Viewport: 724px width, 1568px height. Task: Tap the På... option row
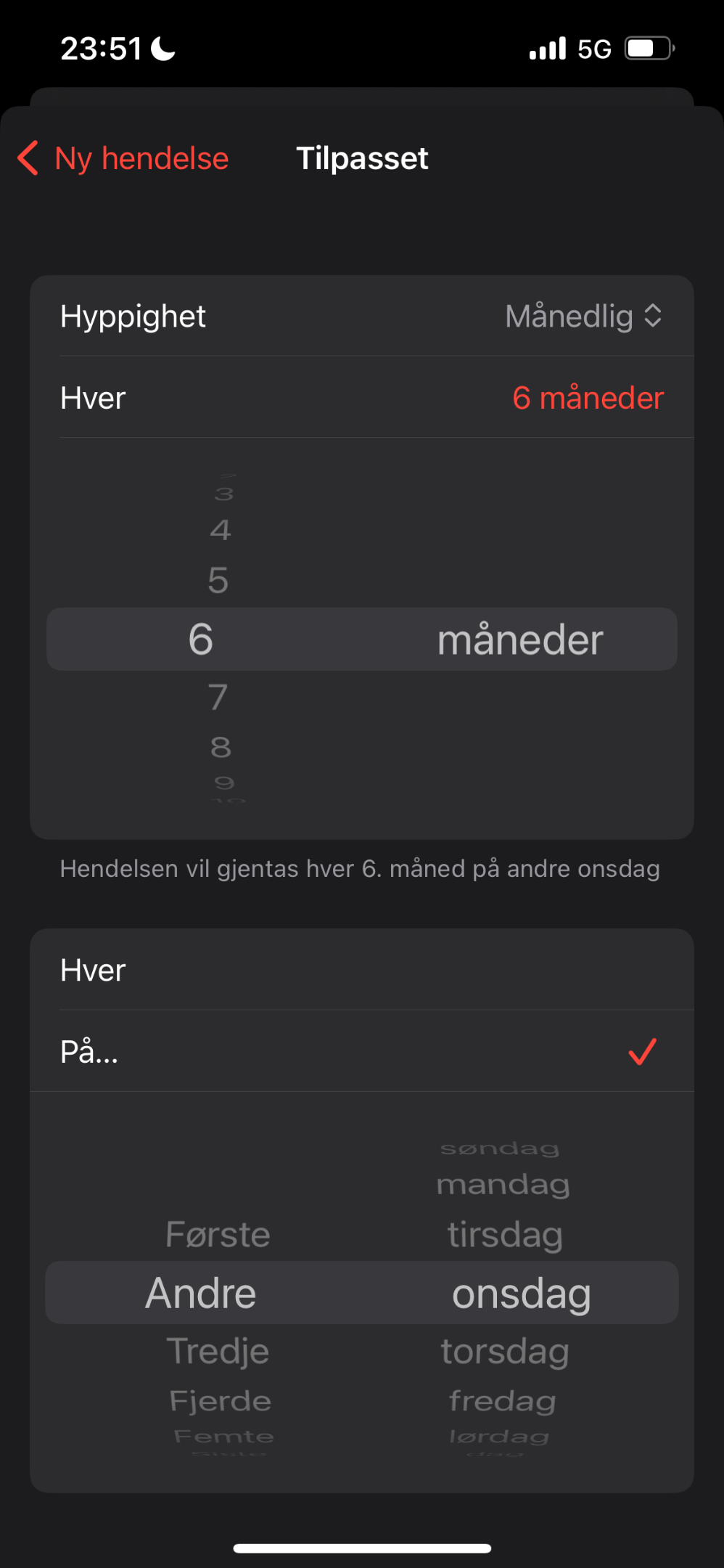(362, 1051)
